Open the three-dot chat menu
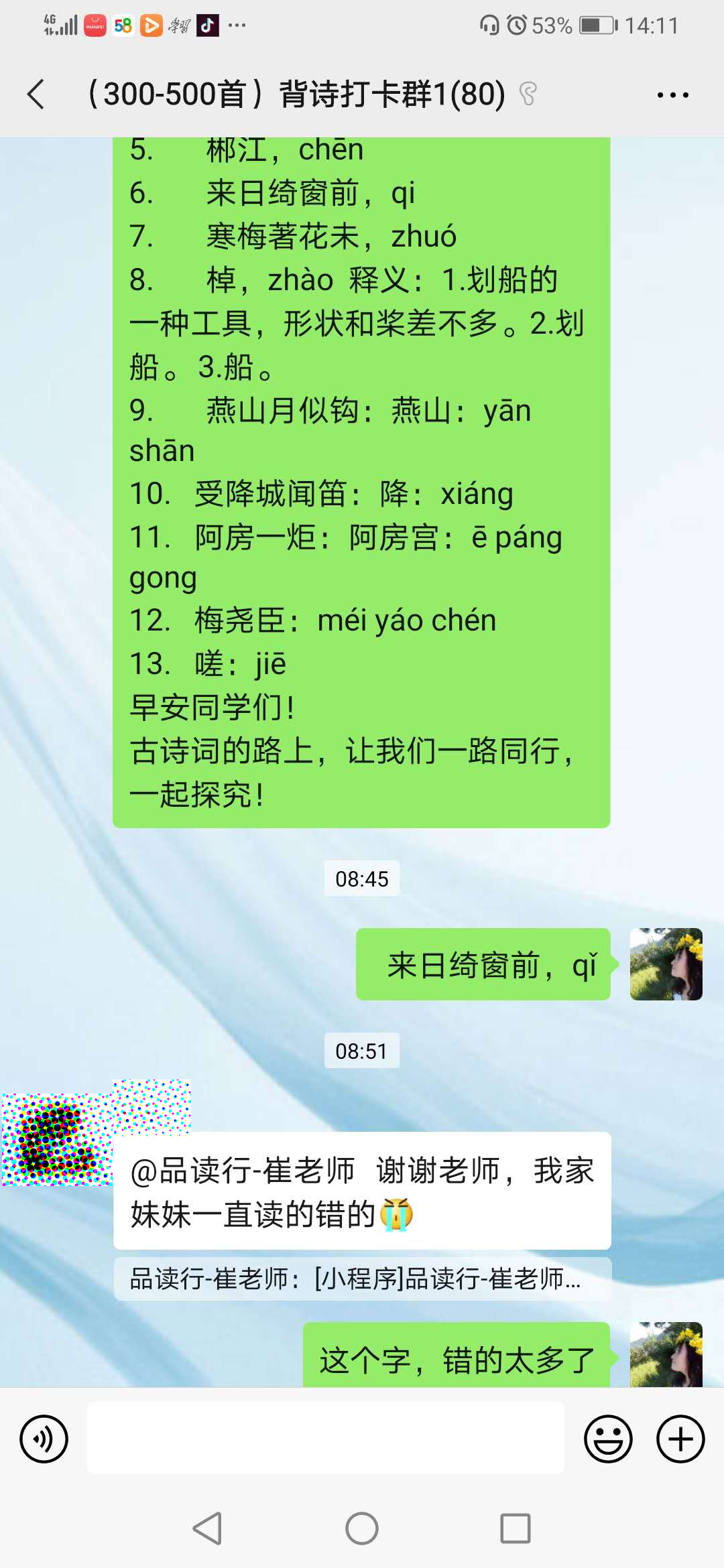The image size is (724, 1568). 672,95
